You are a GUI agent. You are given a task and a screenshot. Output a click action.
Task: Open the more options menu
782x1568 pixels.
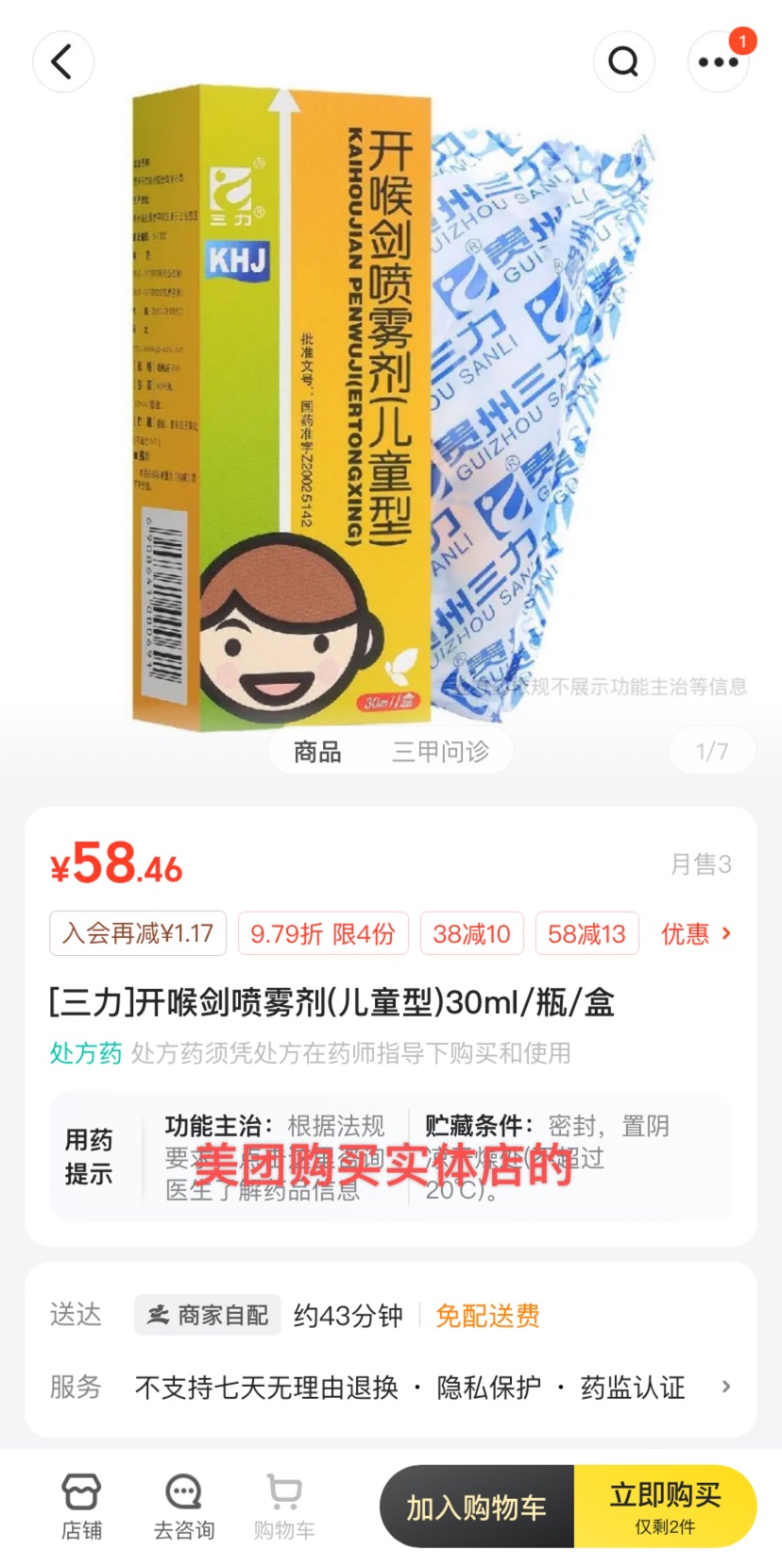point(718,62)
